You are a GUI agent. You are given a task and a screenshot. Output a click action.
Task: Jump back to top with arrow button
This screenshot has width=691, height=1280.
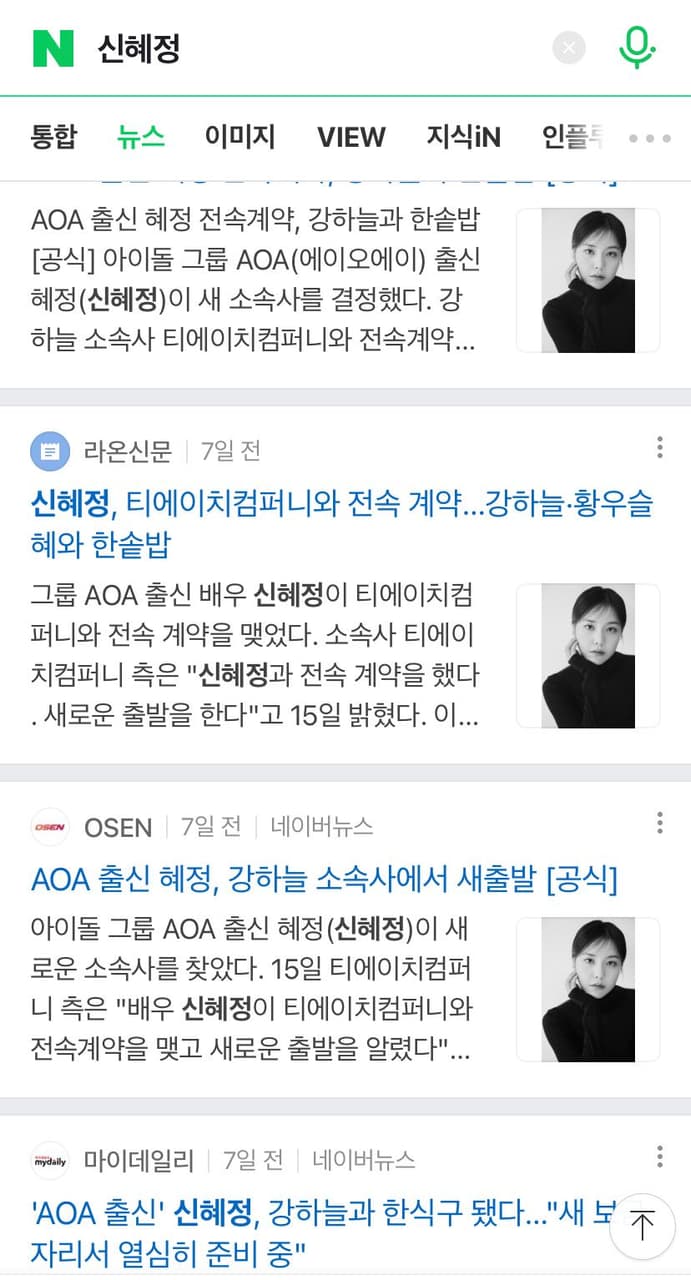point(642,1226)
